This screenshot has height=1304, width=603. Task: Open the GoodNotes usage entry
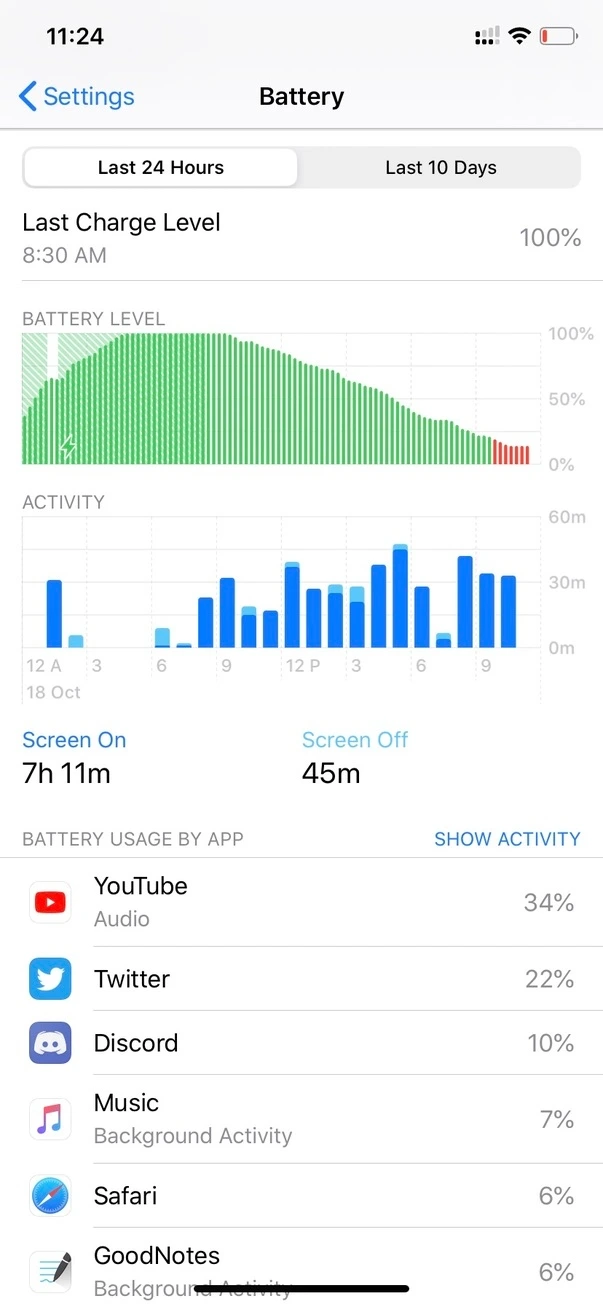tap(300, 1268)
